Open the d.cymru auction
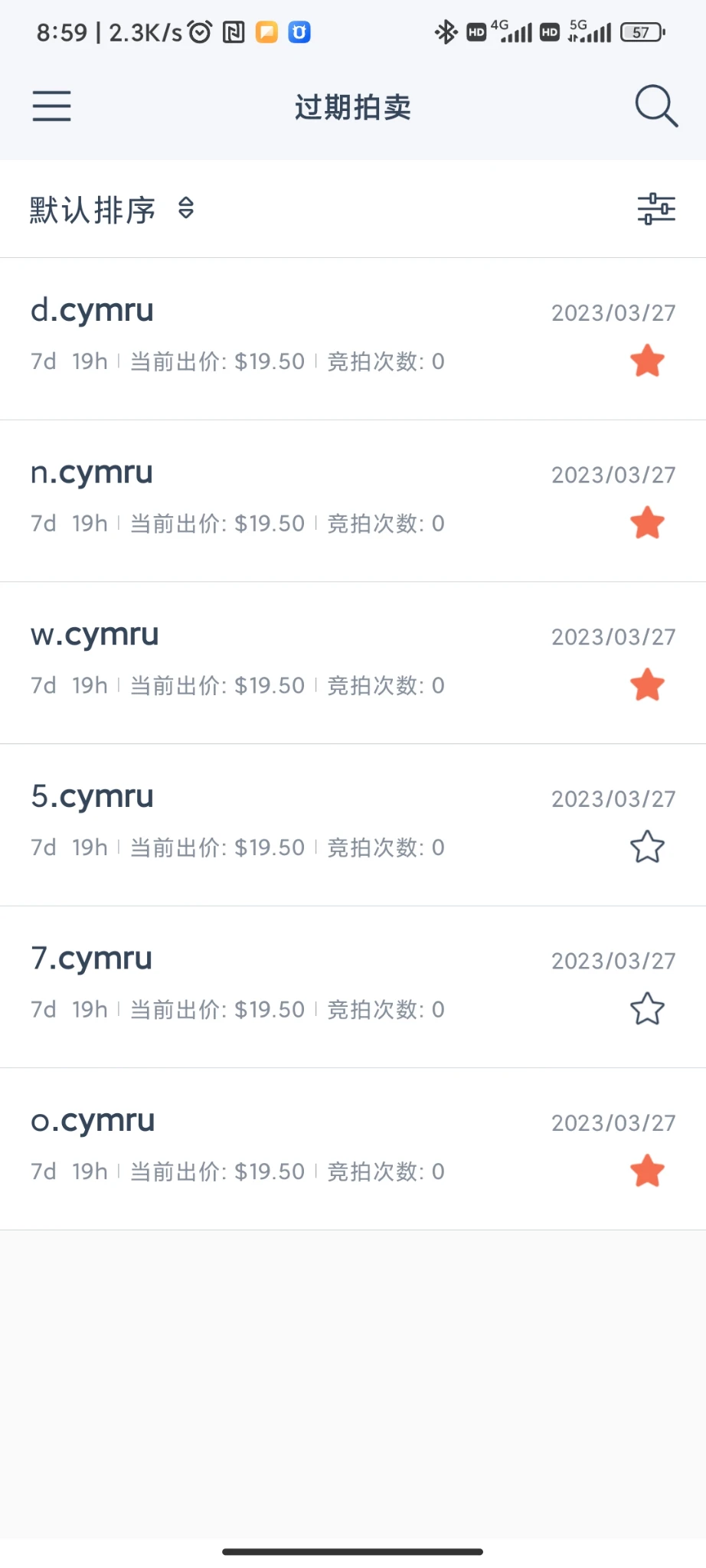 (x=93, y=311)
